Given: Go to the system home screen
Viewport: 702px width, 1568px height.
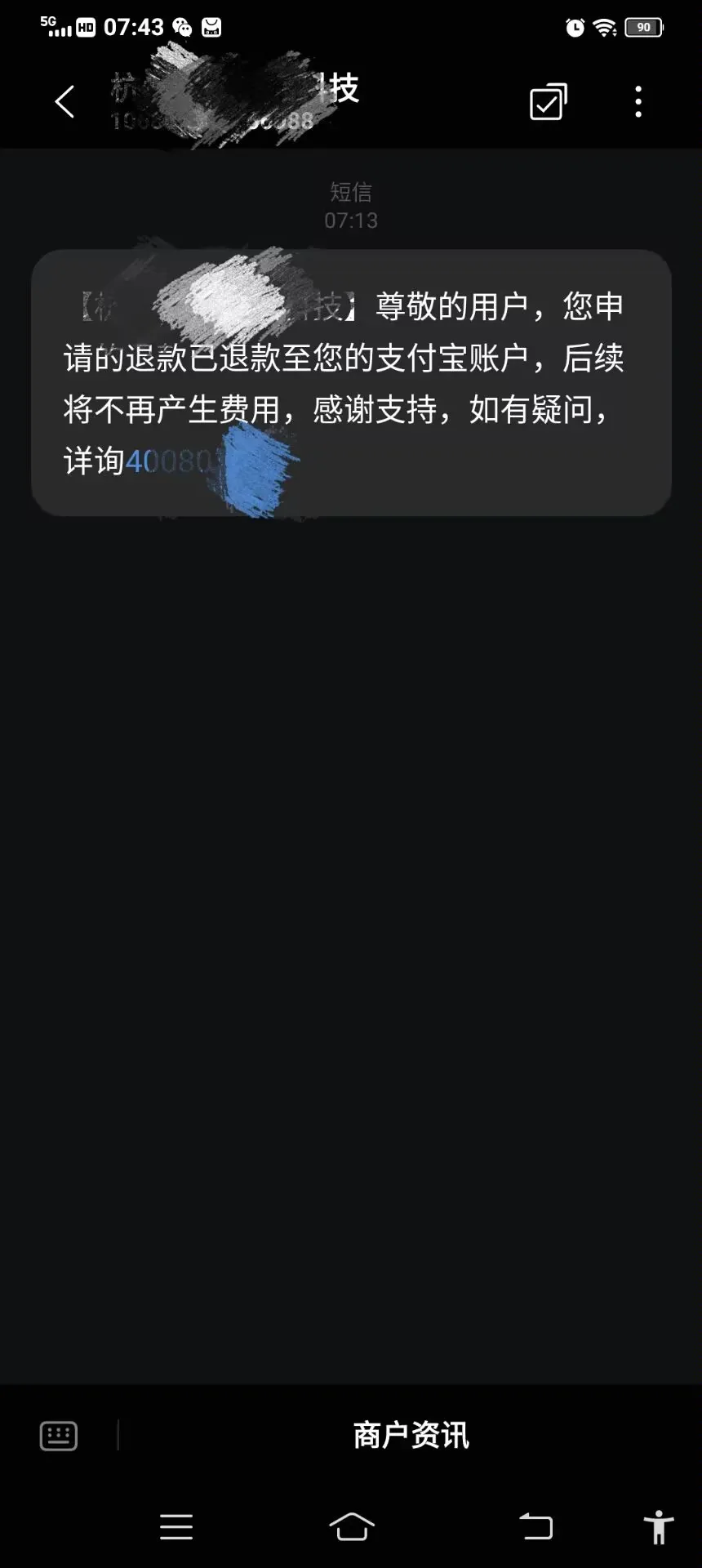Looking at the screenshot, I should [x=352, y=1526].
